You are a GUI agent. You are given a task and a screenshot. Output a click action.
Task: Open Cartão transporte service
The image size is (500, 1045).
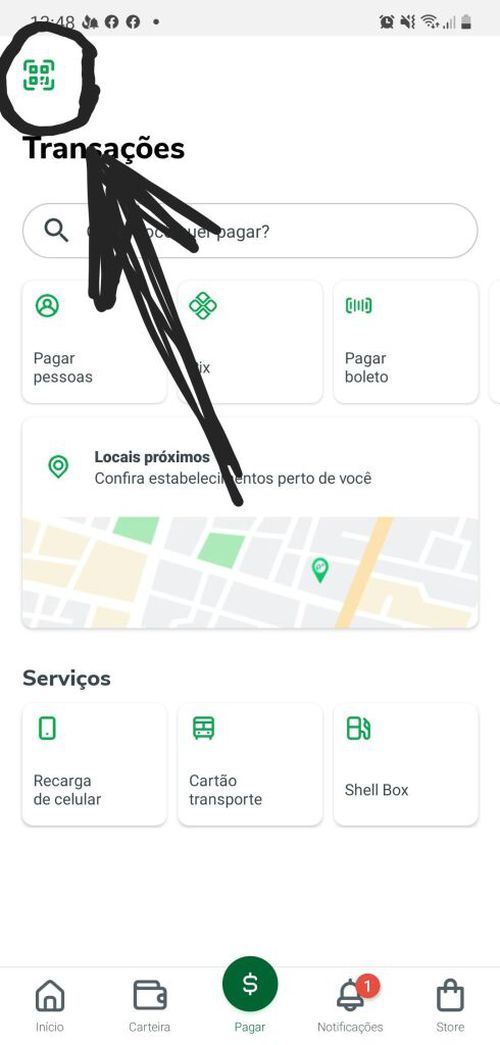pos(250,764)
